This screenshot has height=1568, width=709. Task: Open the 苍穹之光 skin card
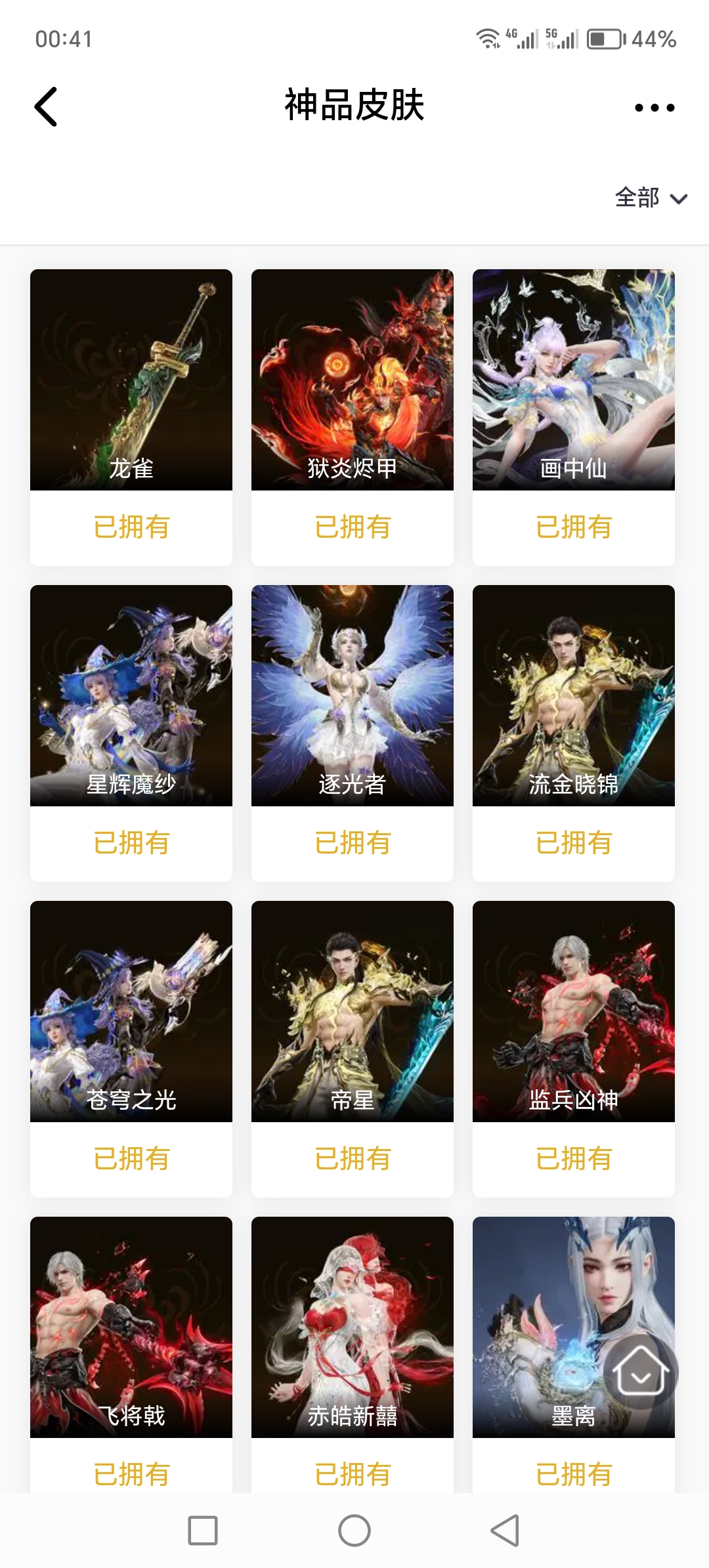[x=131, y=1011]
